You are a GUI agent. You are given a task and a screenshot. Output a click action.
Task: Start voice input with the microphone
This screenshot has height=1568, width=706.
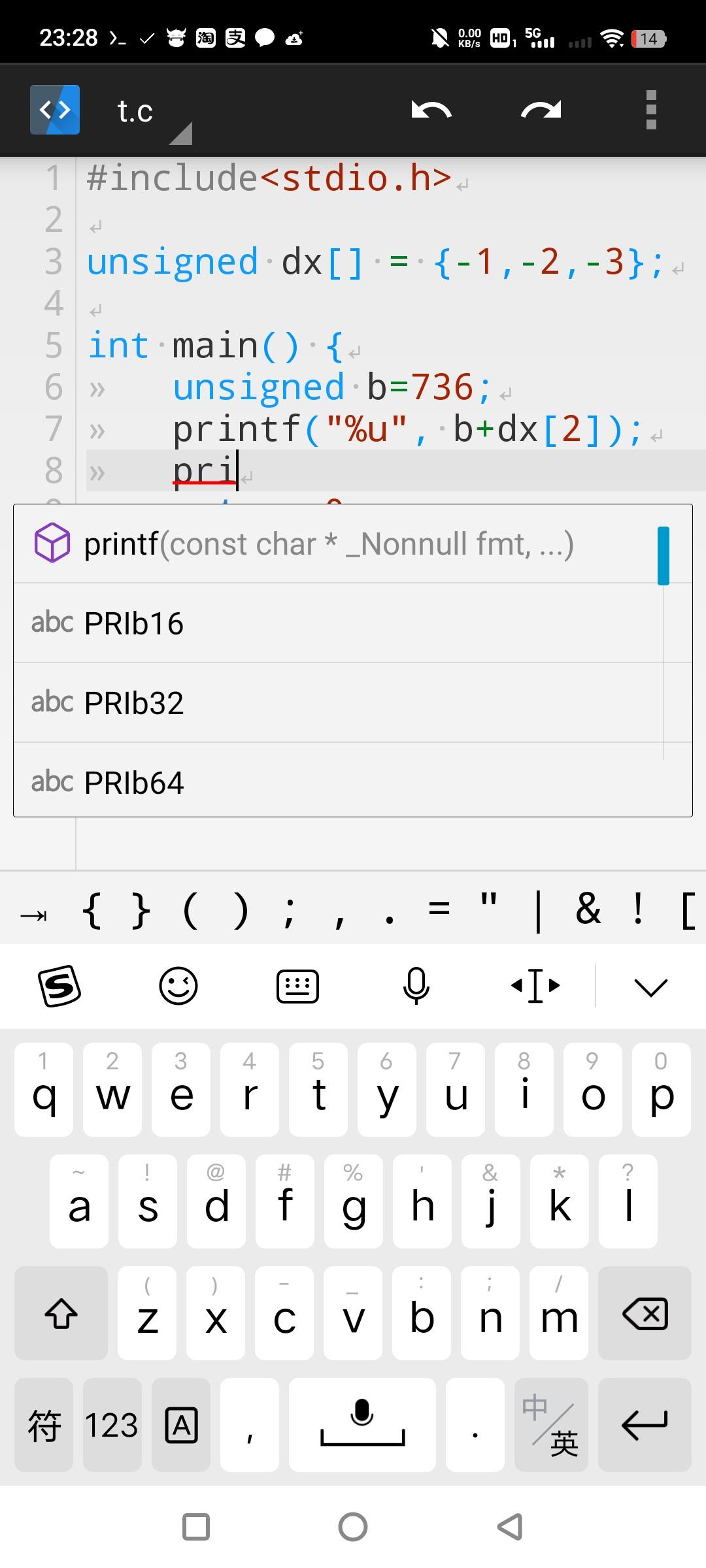coord(416,985)
